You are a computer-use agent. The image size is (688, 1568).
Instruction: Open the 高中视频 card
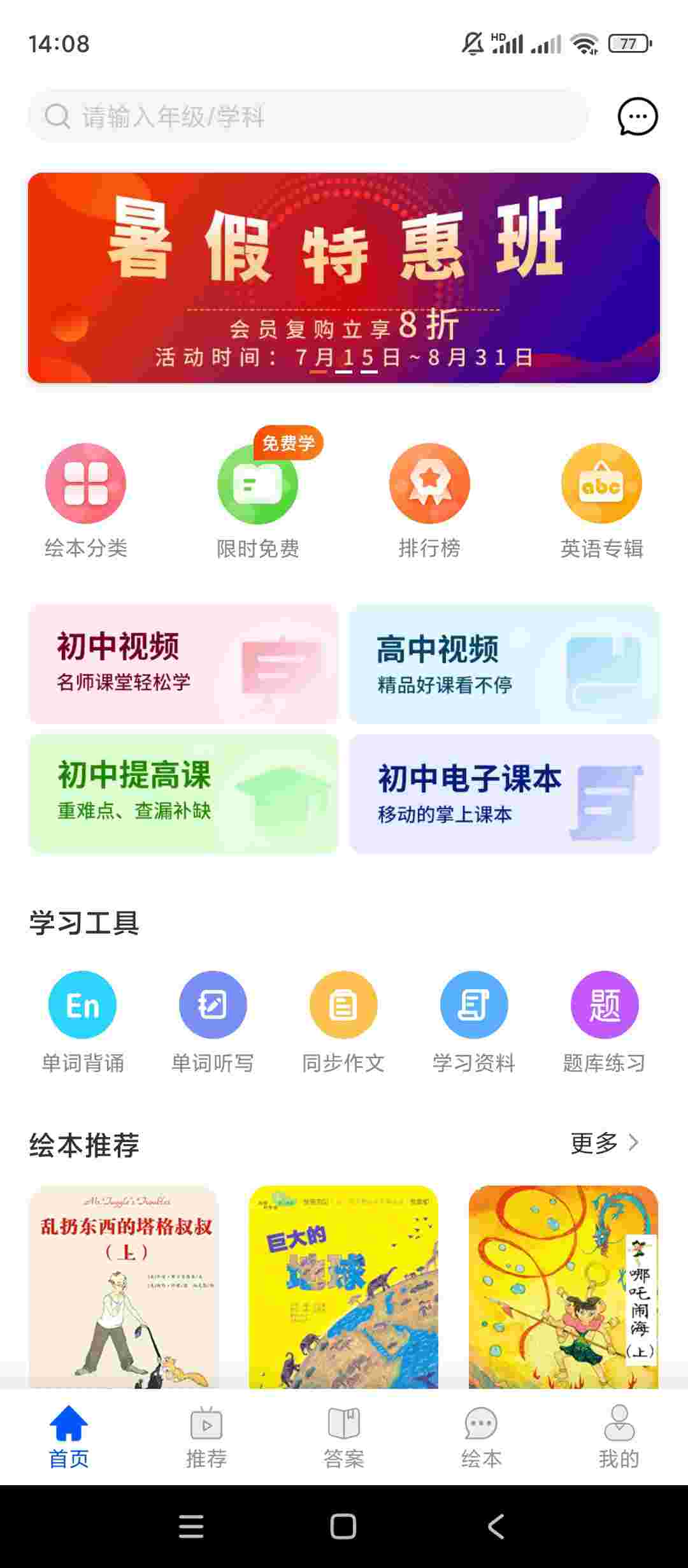click(x=504, y=663)
